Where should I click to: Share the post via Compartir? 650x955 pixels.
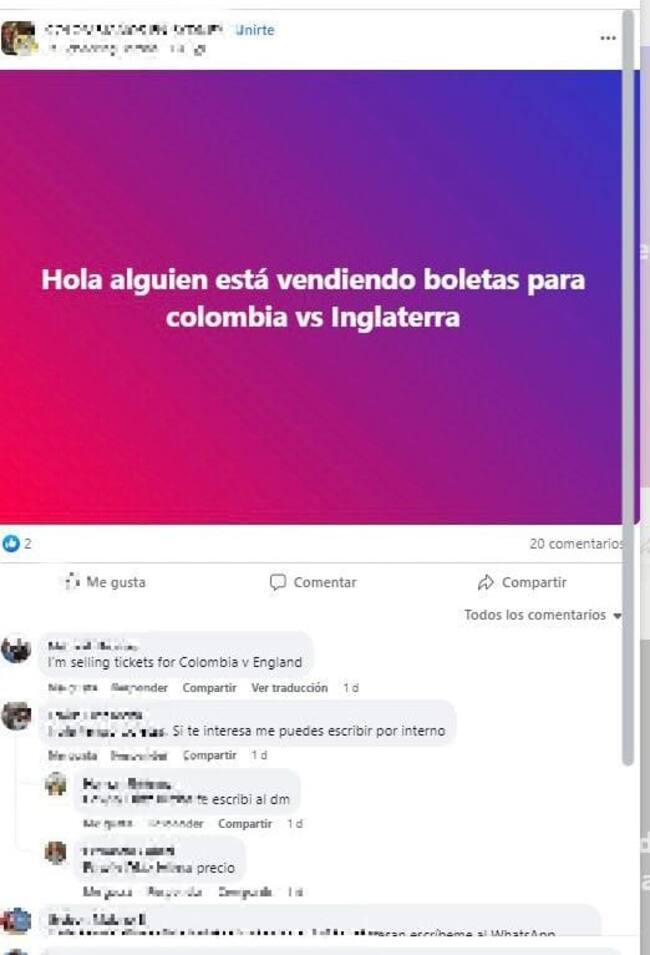point(522,582)
